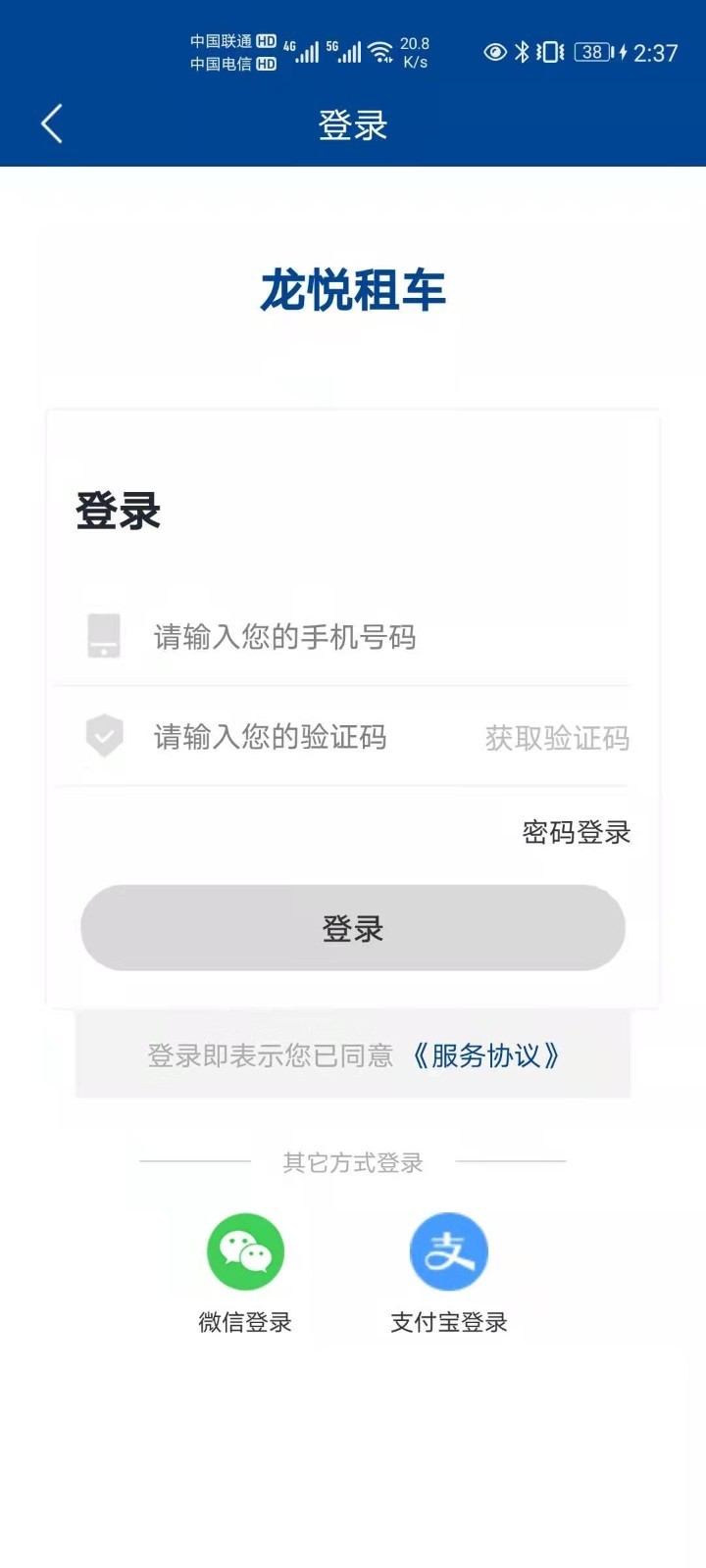This screenshot has height=1568, width=706.
Task: Switch to 密码登录 password login
Action: tap(576, 832)
